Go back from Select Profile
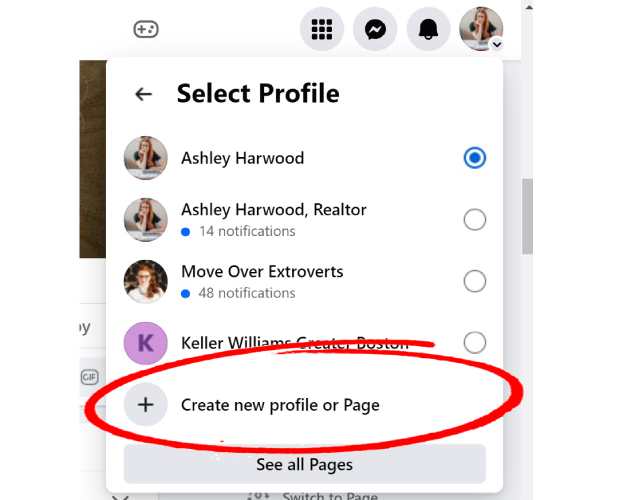The width and height of the screenshot is (619, 500). click(144, 94)
